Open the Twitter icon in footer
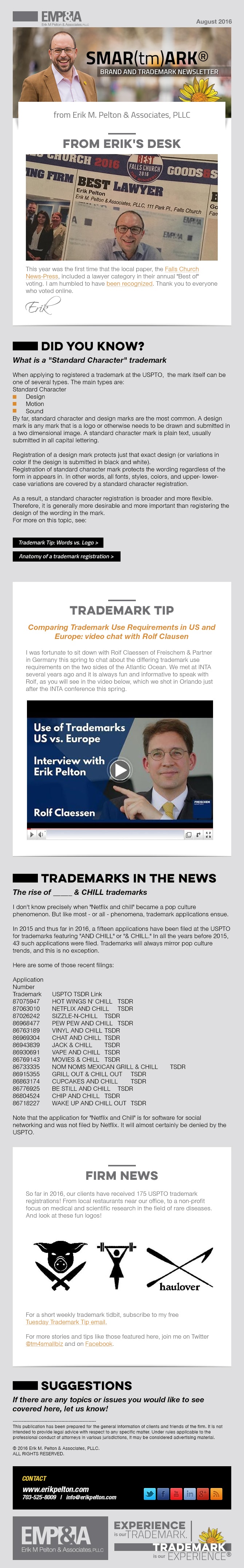244x1568 pixels. click(x=149, y=1494)
